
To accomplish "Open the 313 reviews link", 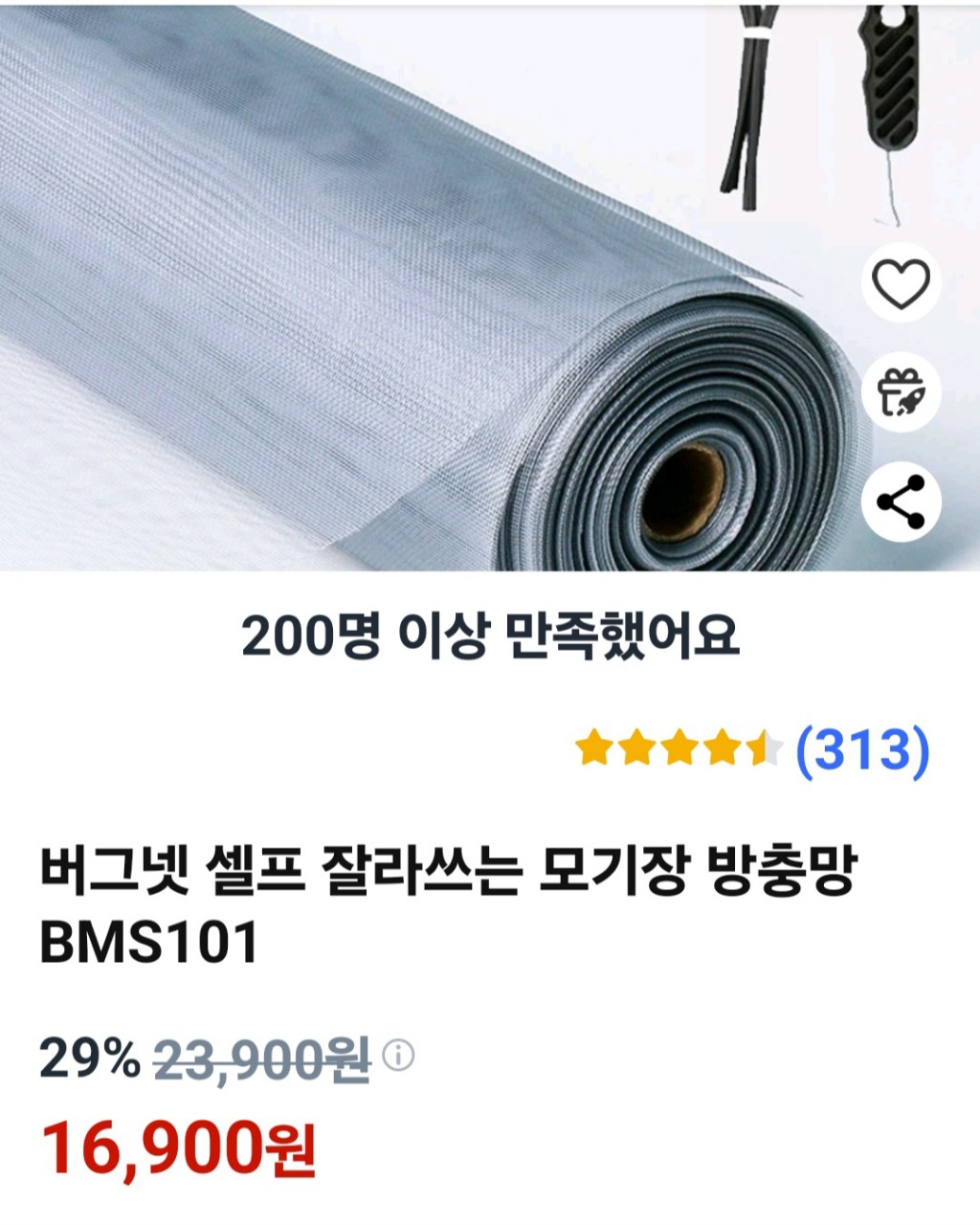I will [x=862, y=749].
